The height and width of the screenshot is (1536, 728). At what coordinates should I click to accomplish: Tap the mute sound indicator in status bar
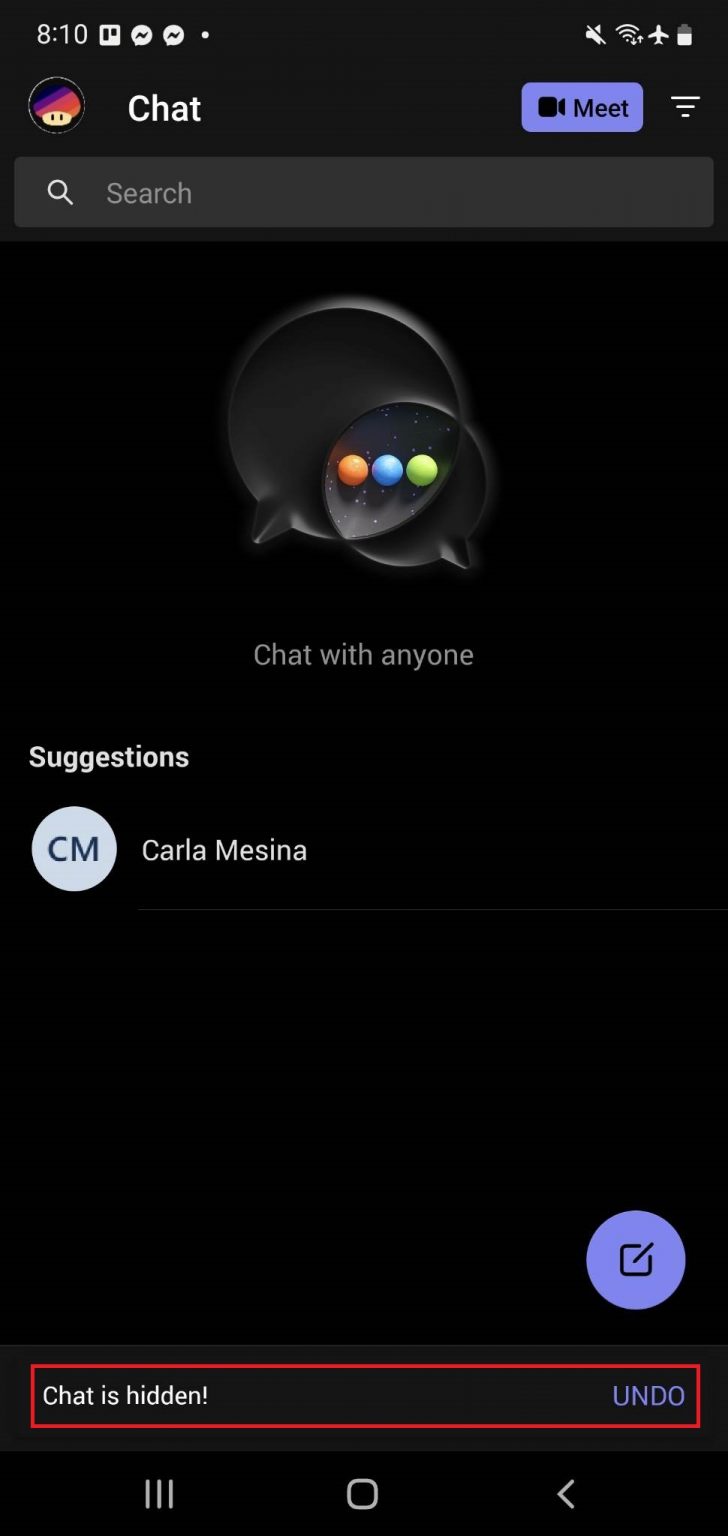point(594,34)
